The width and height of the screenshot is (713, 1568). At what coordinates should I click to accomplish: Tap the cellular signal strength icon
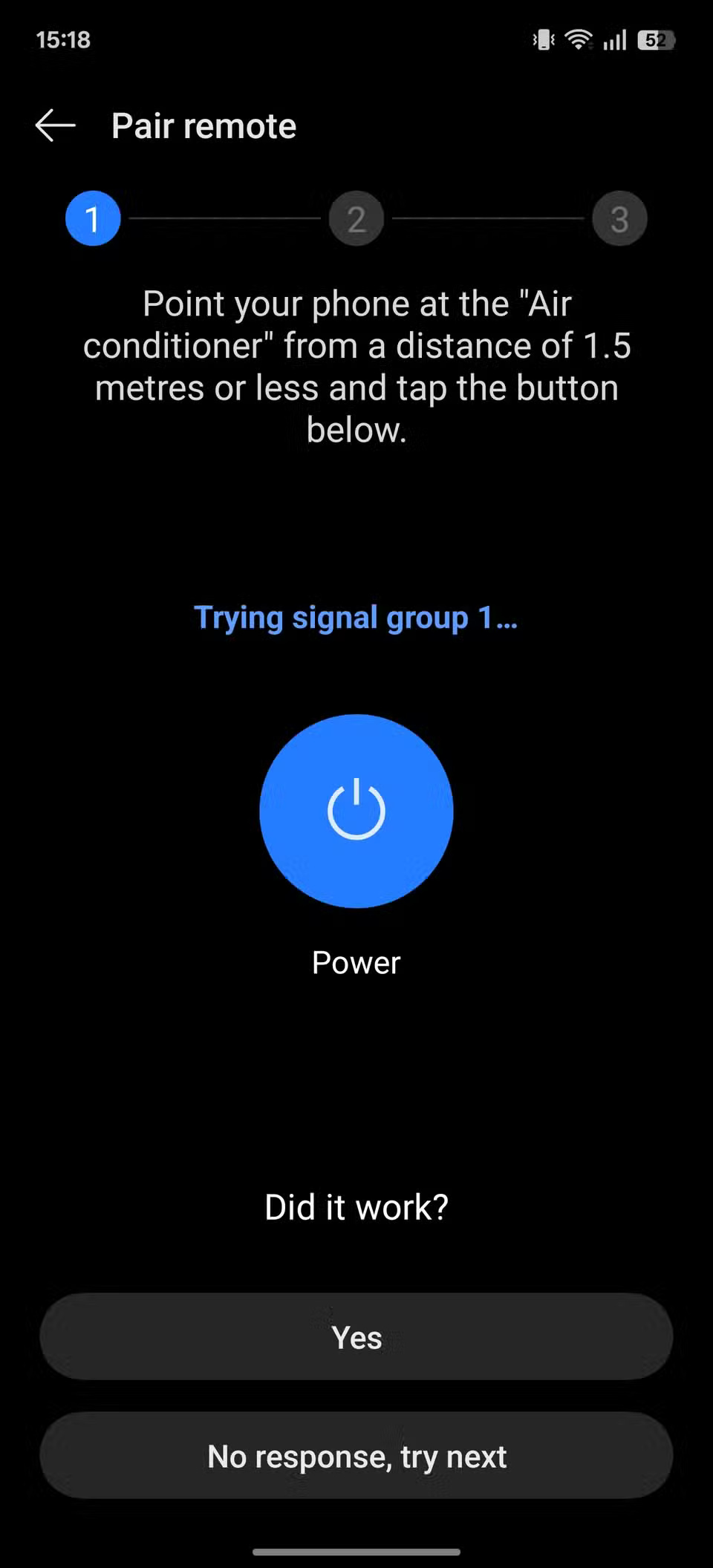(614, 39)
